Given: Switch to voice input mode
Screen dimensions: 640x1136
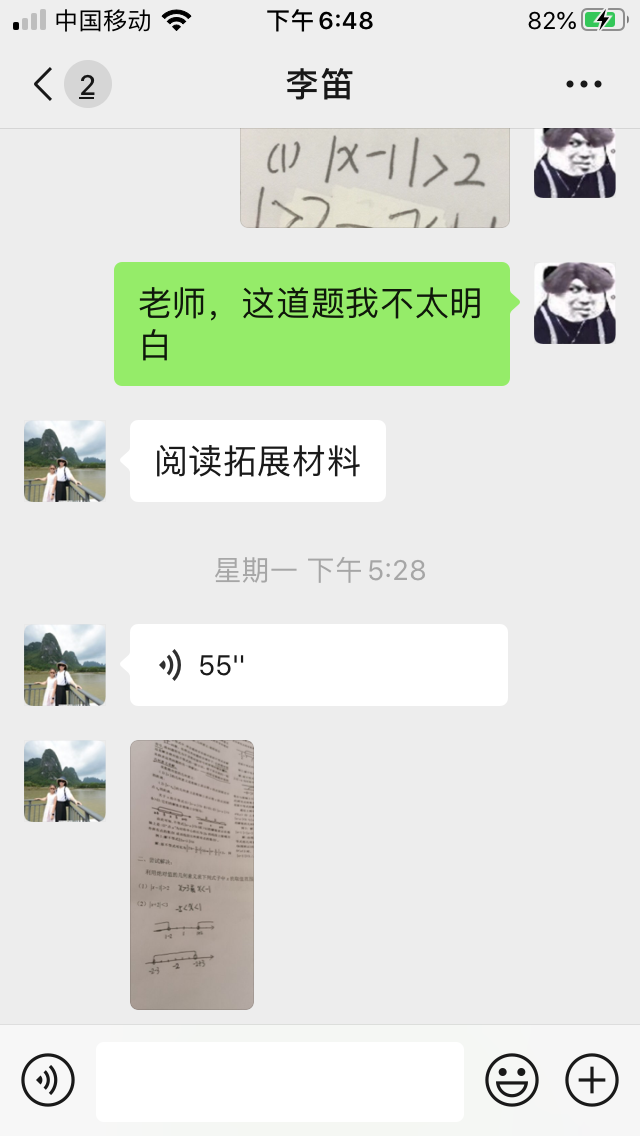Looking at the screenshot, I should pyautogui.click(x=48, y=1080).
